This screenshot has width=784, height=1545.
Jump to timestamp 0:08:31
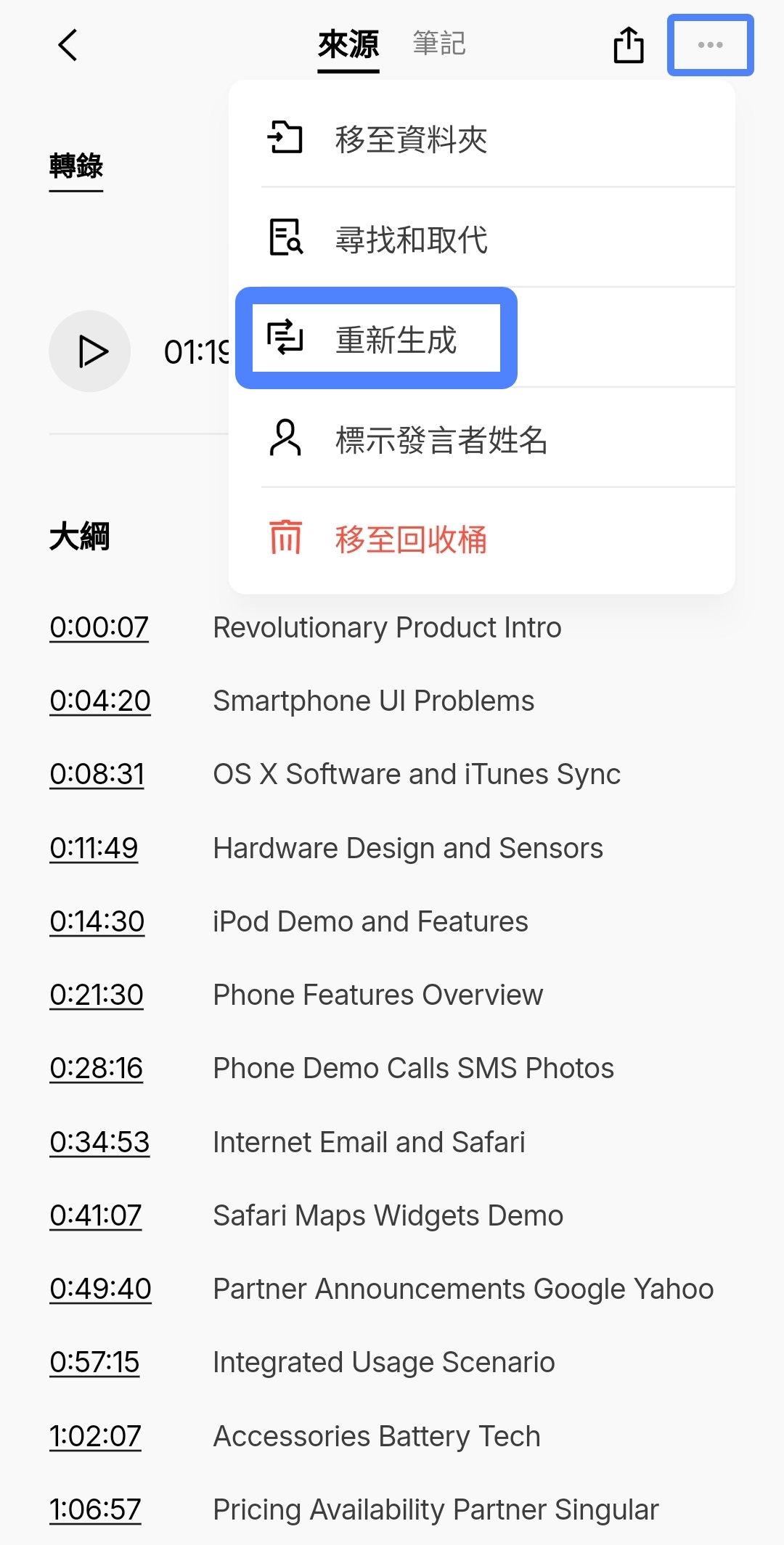pos(97,774)
